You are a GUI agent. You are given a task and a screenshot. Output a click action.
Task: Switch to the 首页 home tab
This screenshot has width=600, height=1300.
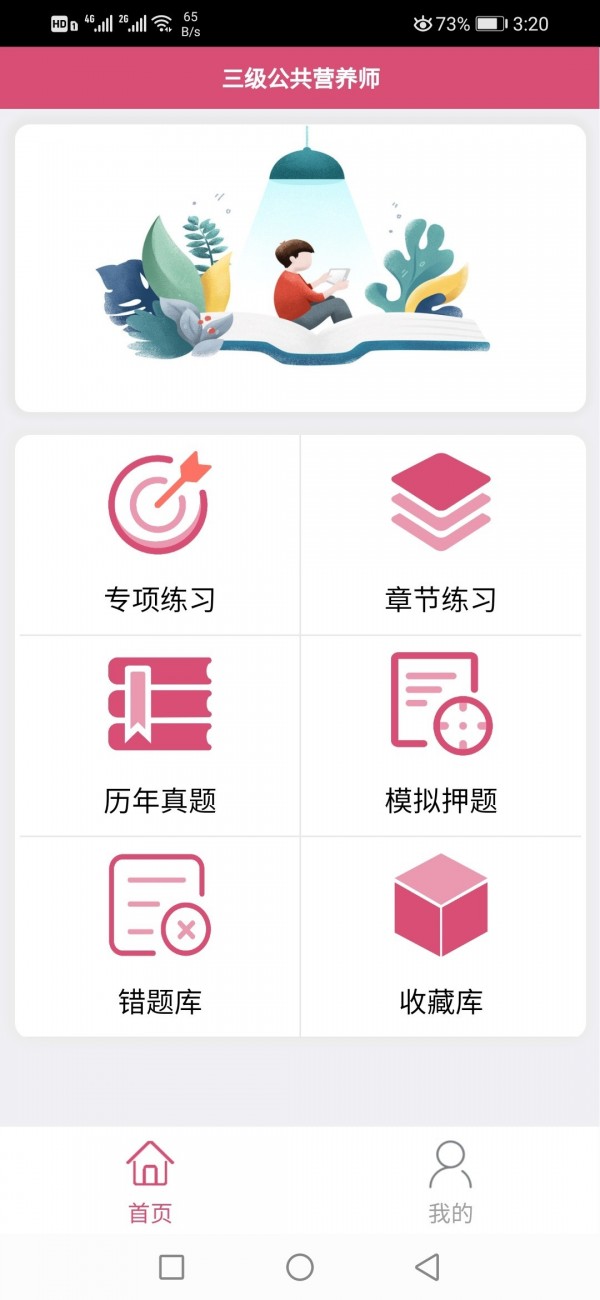point(150,1182)
